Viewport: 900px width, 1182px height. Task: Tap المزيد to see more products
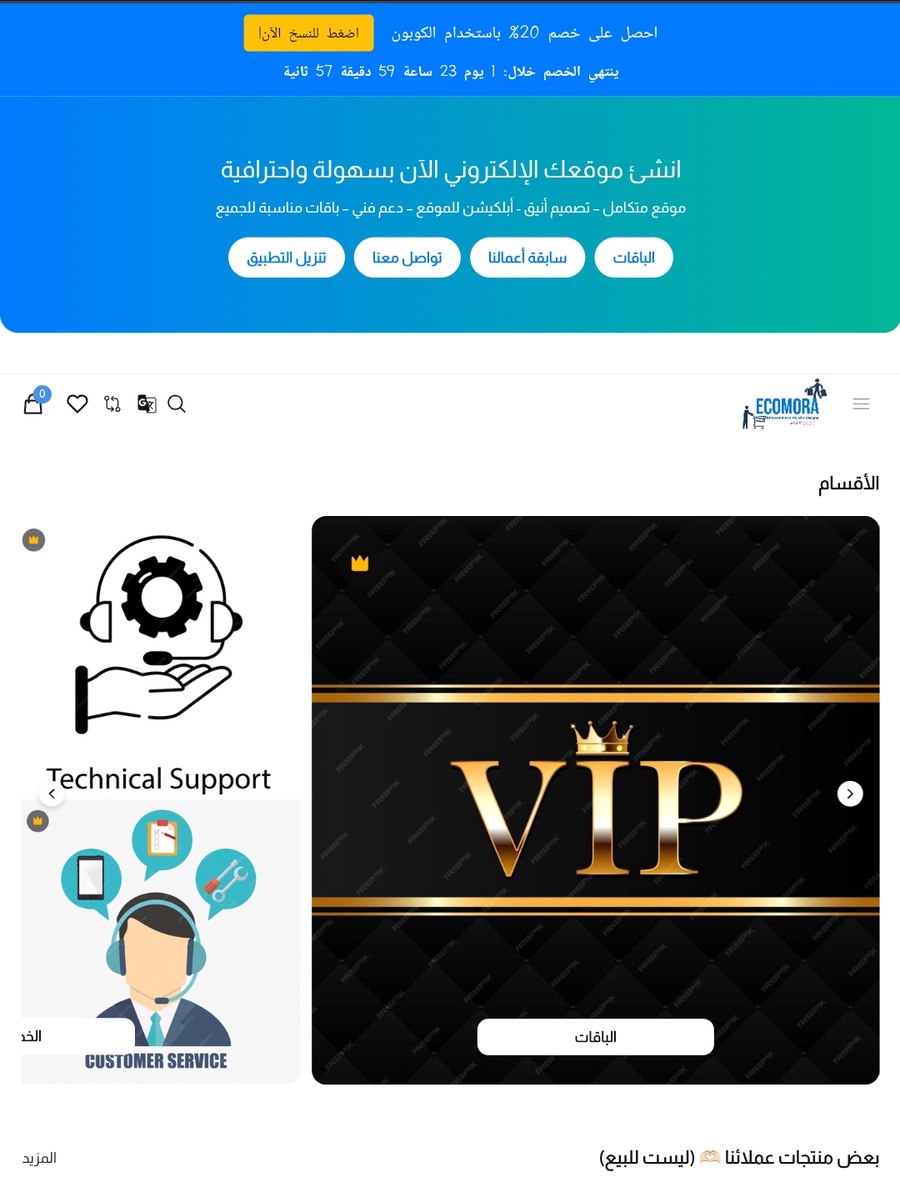click(x=40, y=1158)
